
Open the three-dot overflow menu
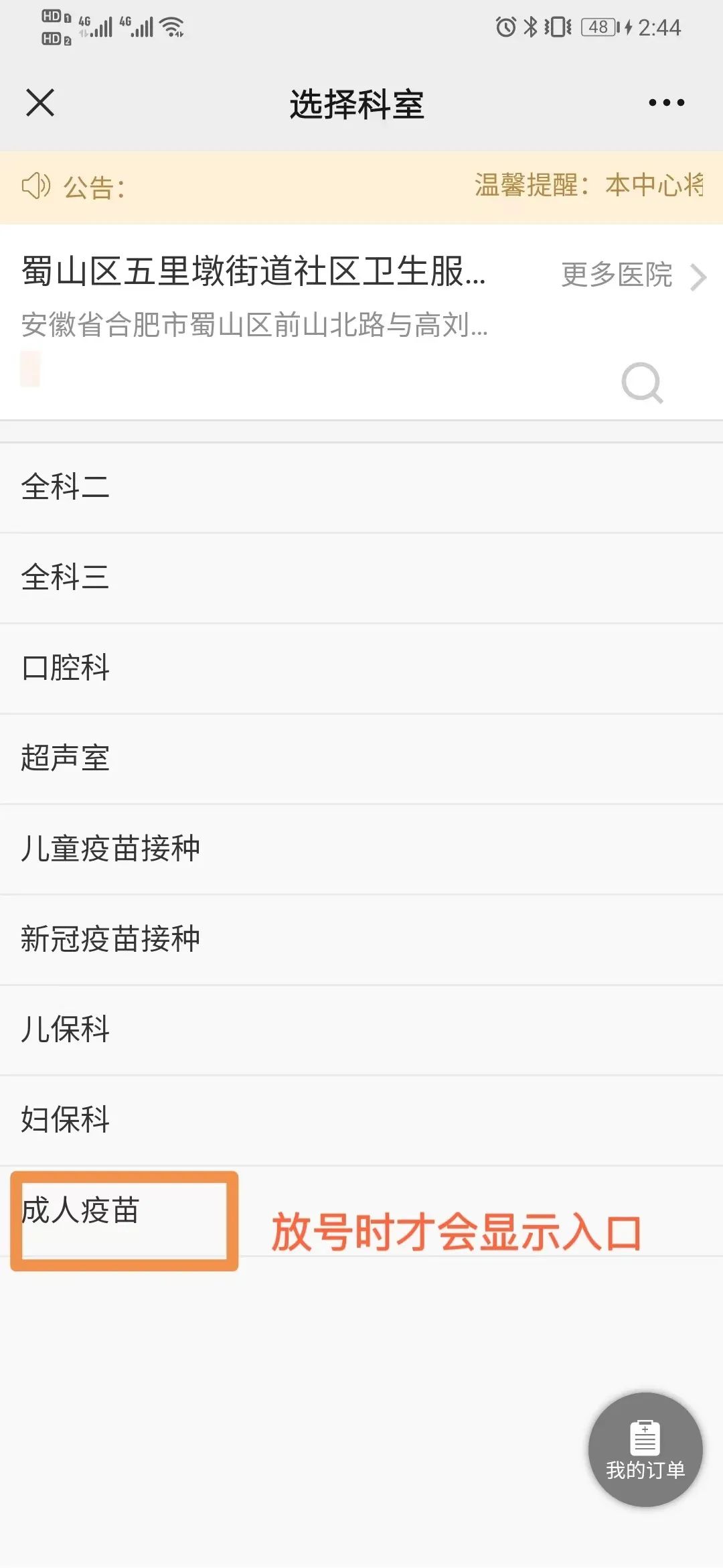(666, 103)
